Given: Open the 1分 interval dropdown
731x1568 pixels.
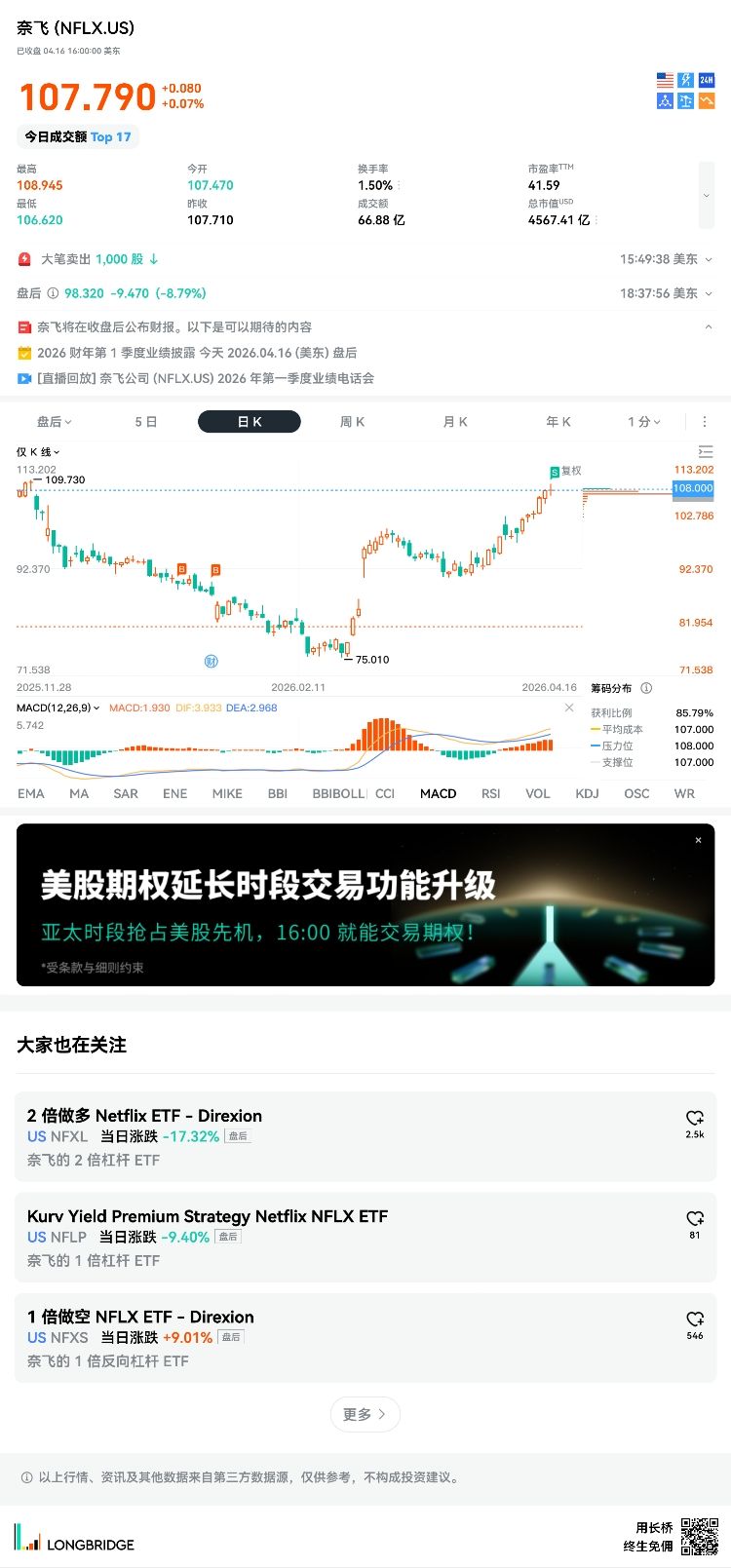Looking at the screenshot, I should (x=644, y=422).
